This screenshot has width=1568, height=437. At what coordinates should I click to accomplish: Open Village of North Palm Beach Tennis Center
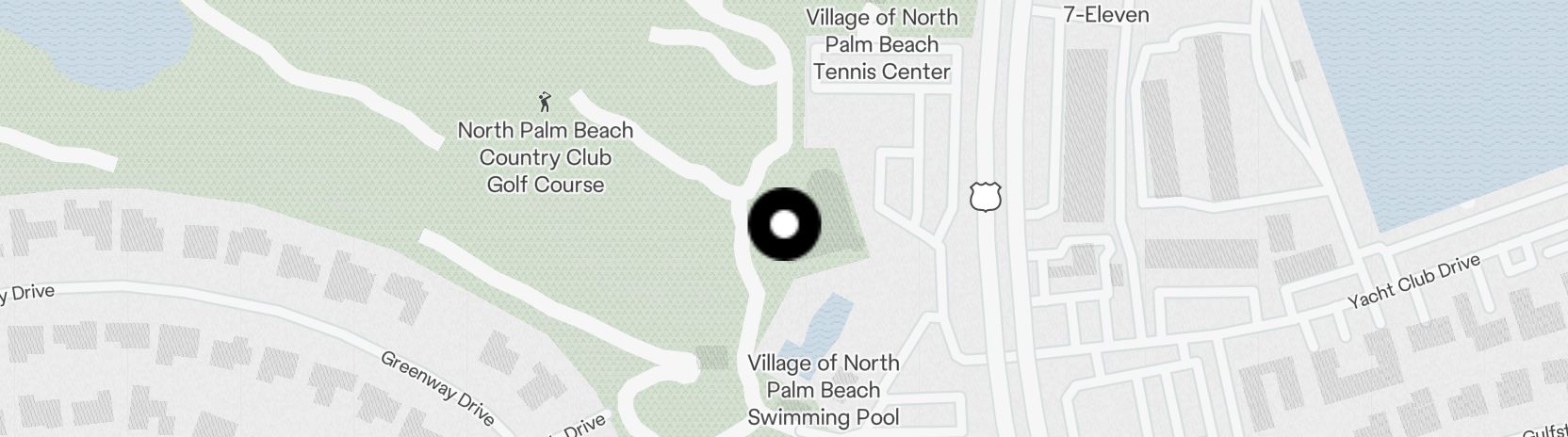coord(881,44)
